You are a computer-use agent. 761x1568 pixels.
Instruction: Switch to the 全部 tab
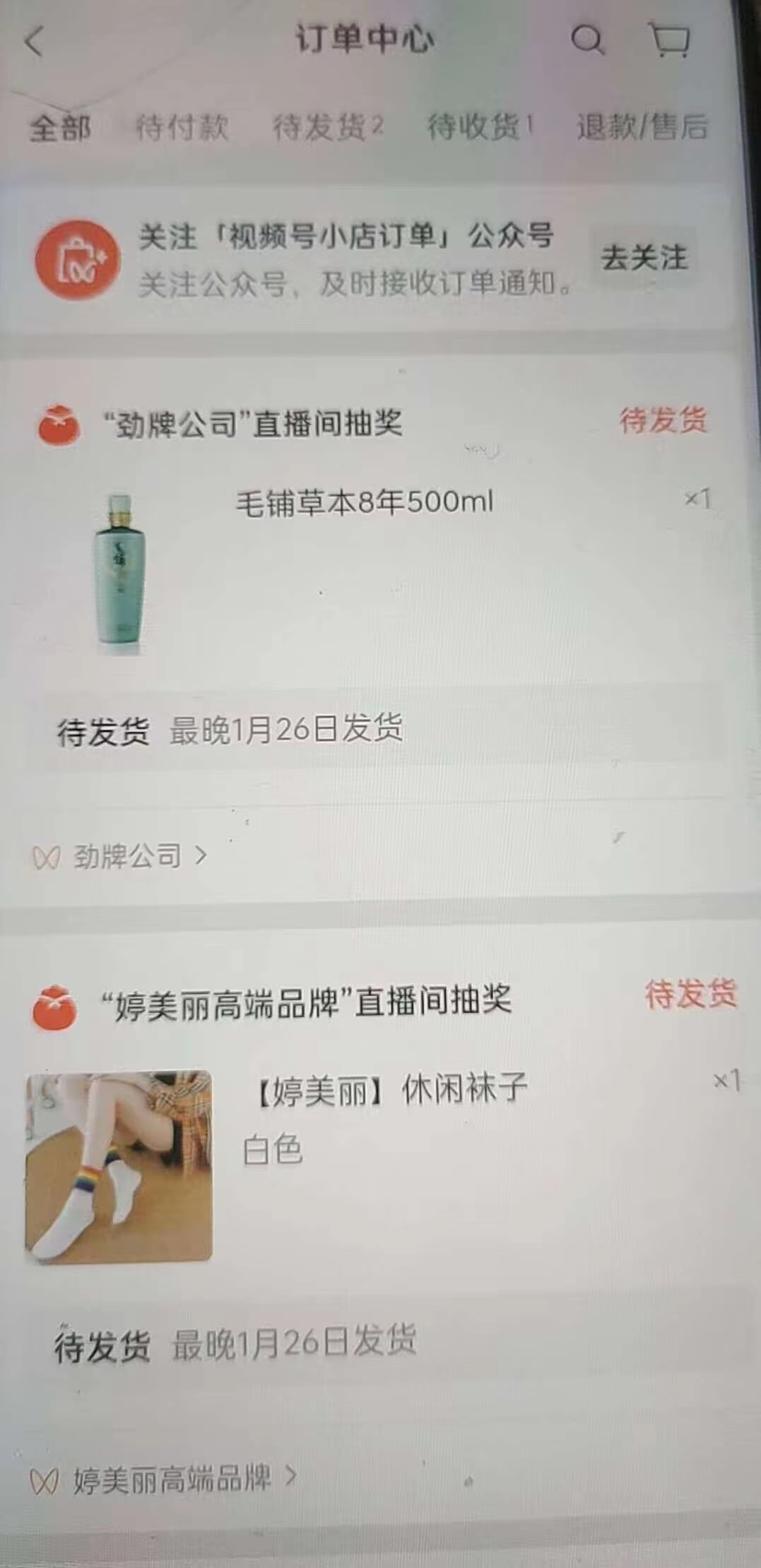(60, 129)
